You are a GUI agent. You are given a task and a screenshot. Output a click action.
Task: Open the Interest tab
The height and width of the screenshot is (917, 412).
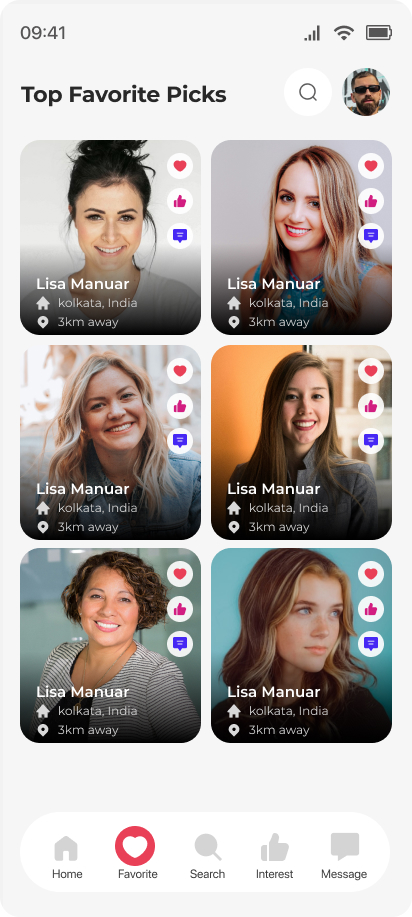pyautogui.click(x=274, y=857)
